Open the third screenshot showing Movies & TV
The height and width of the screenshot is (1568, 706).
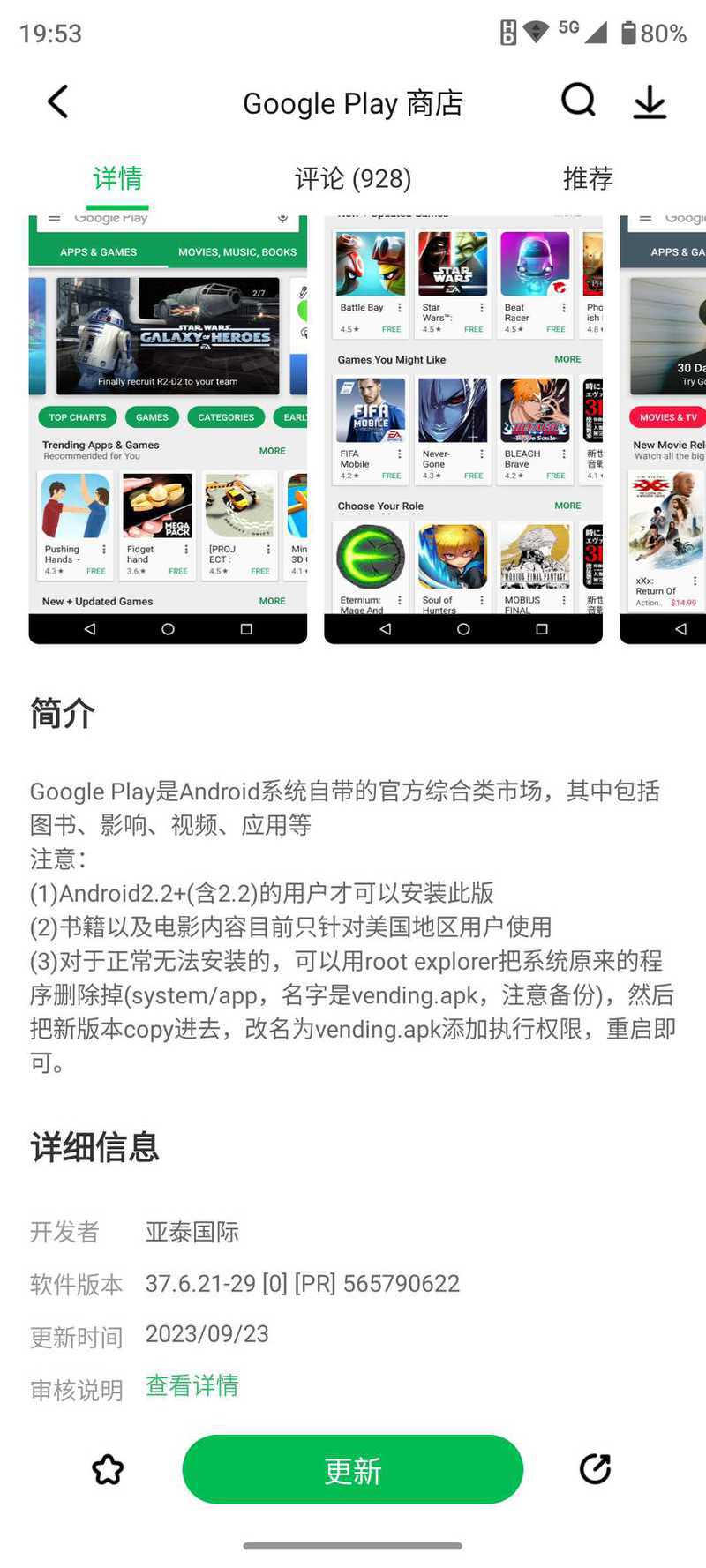pyautogui.click(x=663, y=430)
